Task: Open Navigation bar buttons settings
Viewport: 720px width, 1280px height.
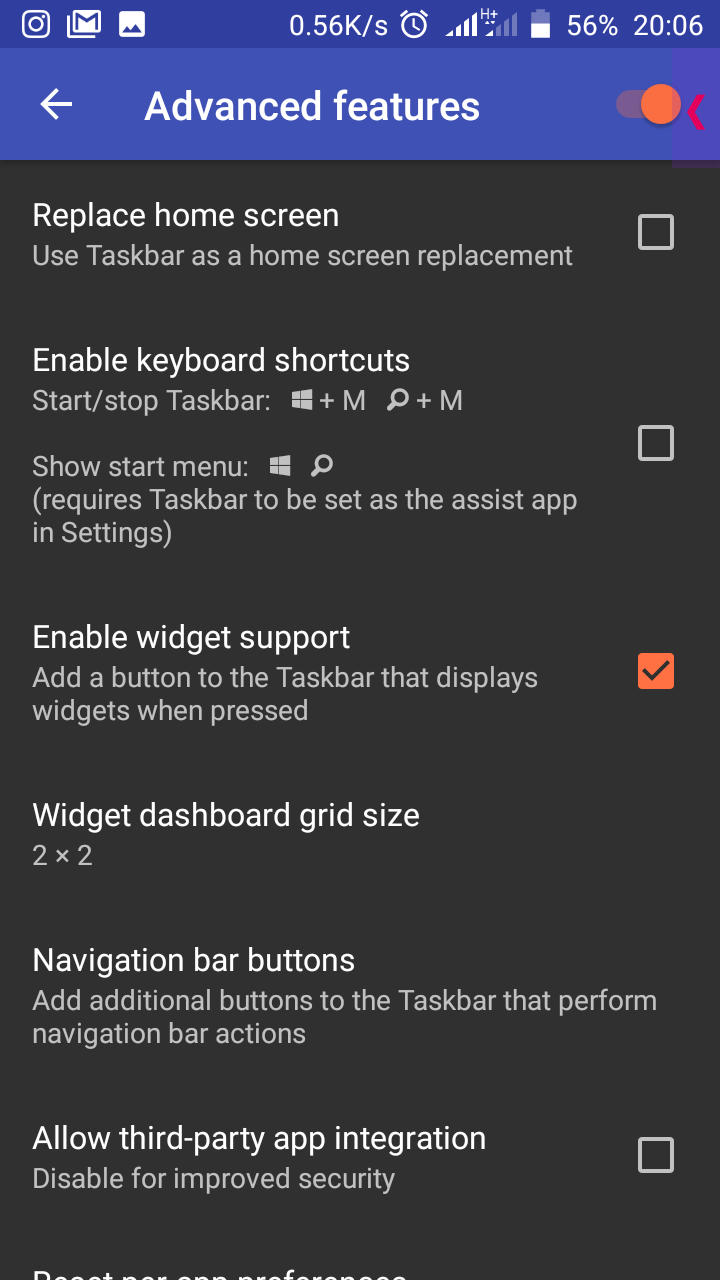Action: tap(194, 995)
